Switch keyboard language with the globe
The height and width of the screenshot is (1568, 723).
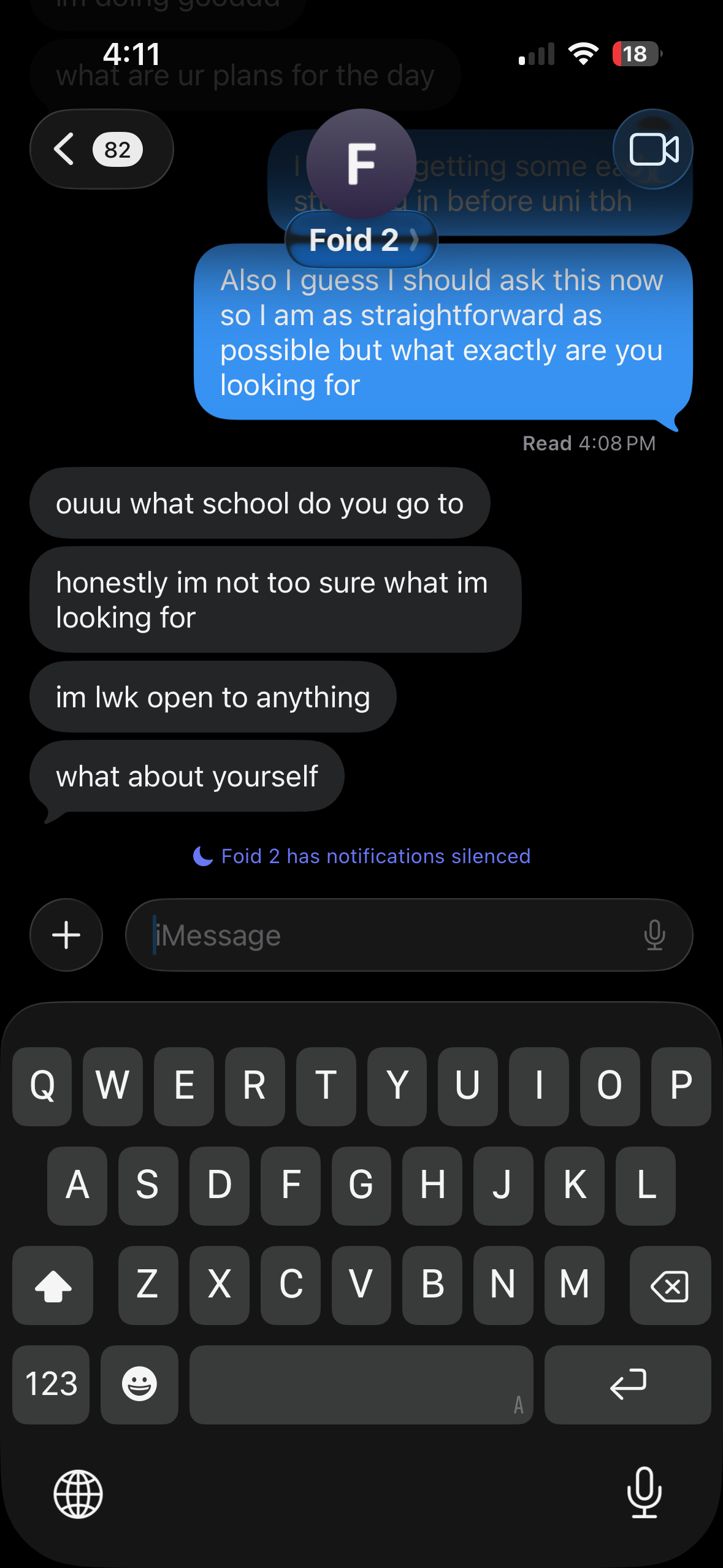point(78,1494)
